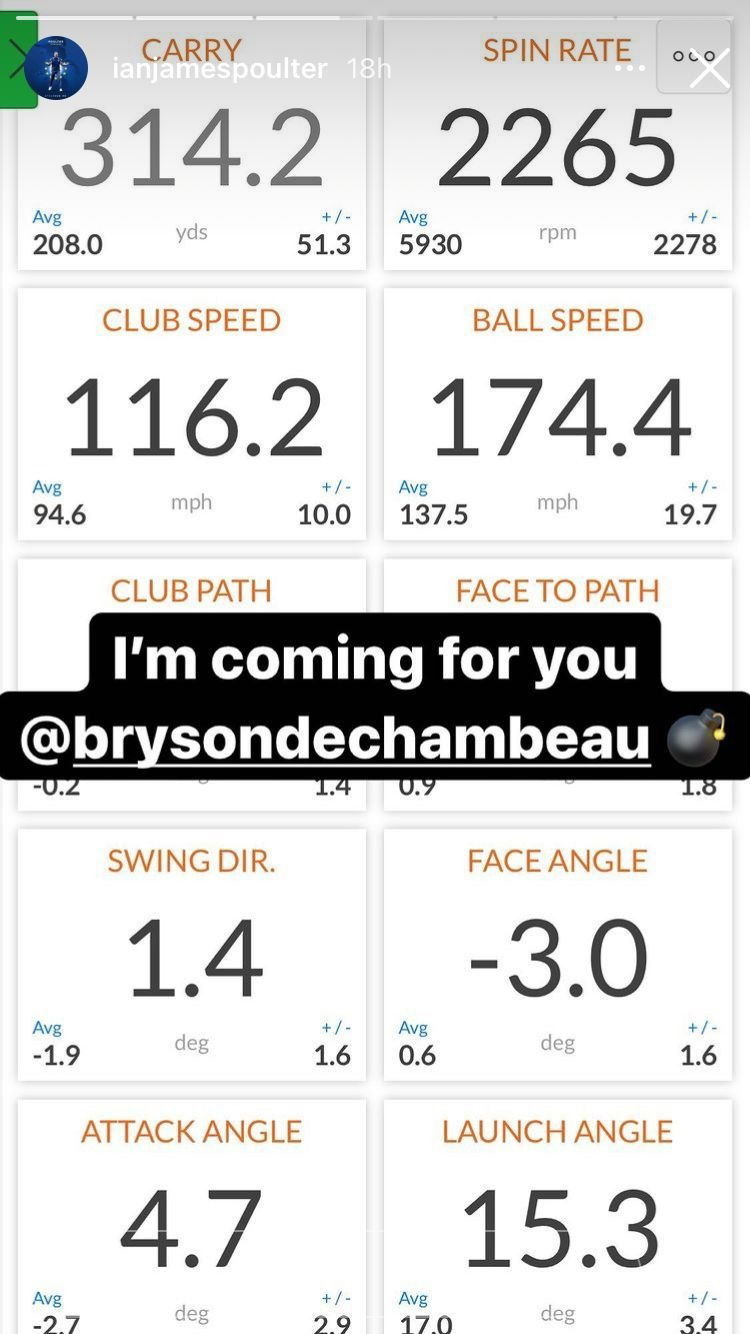Screen dimensions: 750x1334
Task: Open ianjamespoulter's profile picture
Action: [56, 68]
